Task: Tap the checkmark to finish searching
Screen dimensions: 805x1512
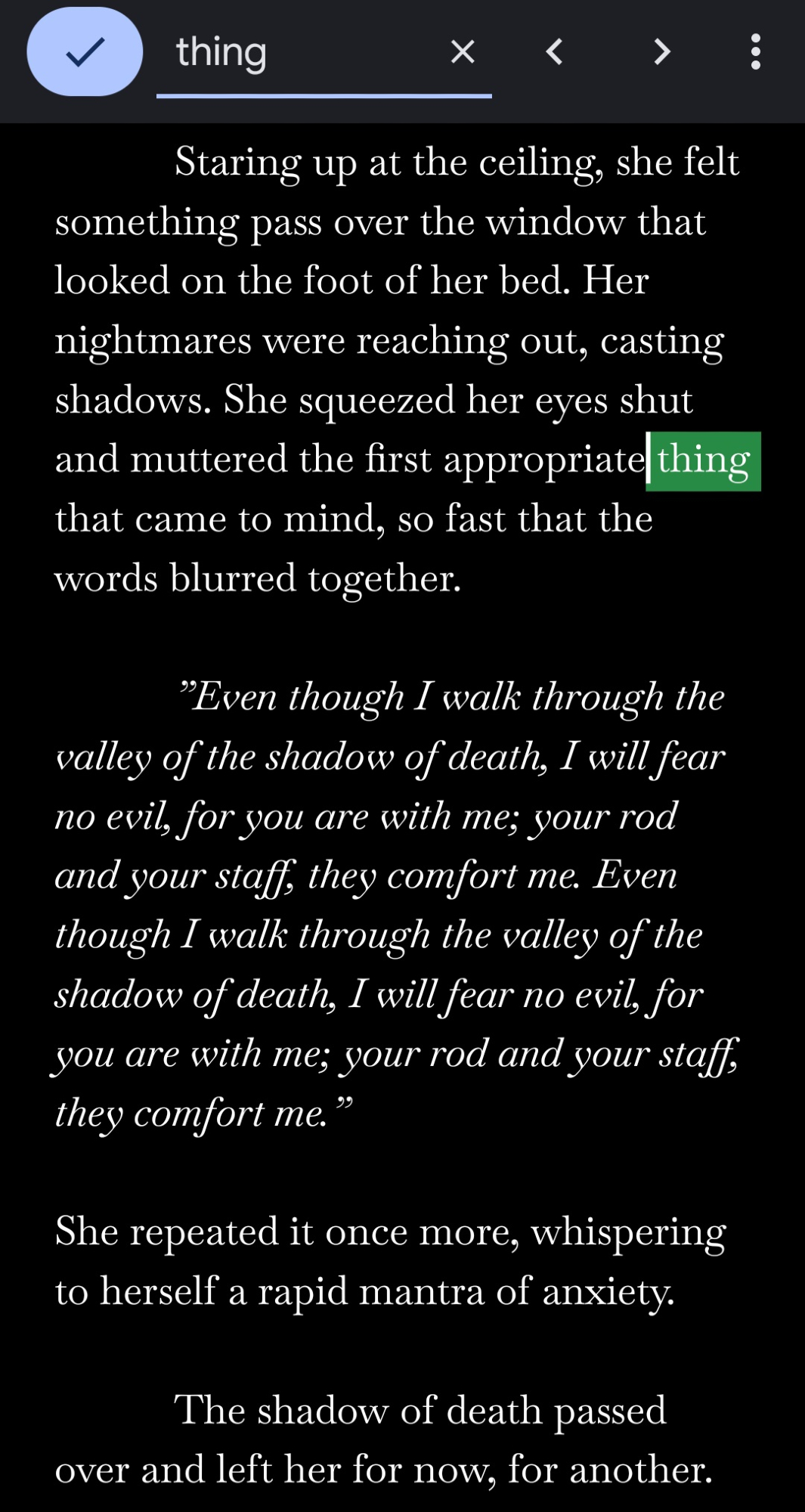Action: [x=85, y=52]
